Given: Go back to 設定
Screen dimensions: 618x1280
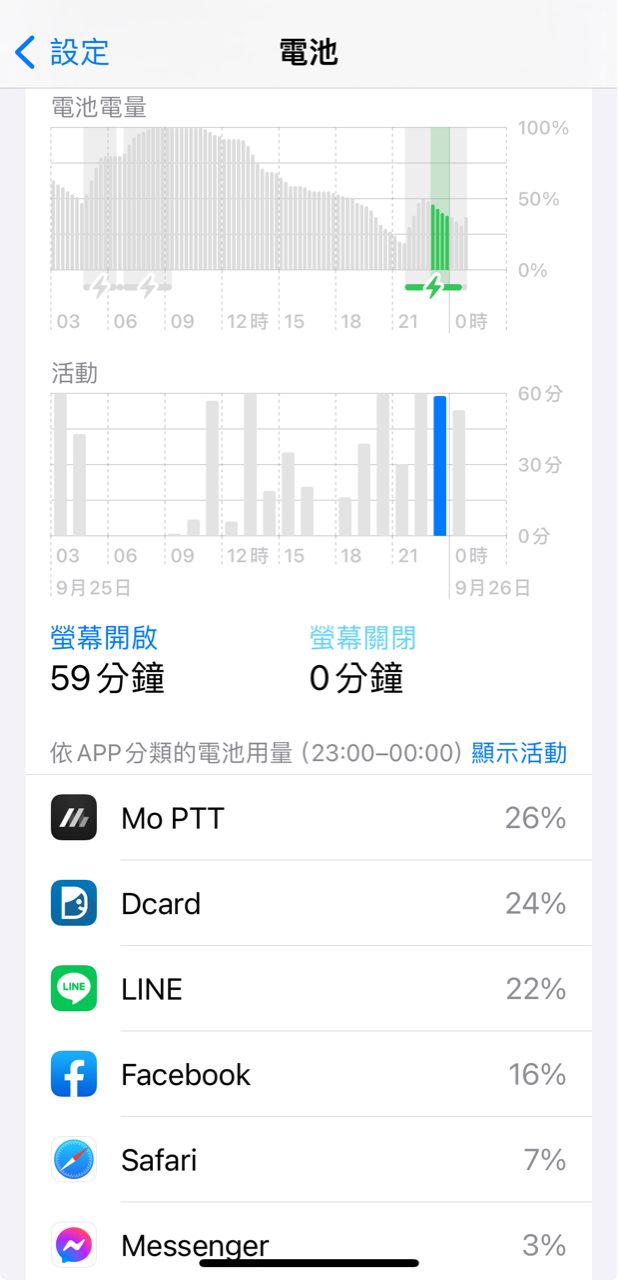Looking at the screenshot, I should pyautogui.click(x=62, y=52).
